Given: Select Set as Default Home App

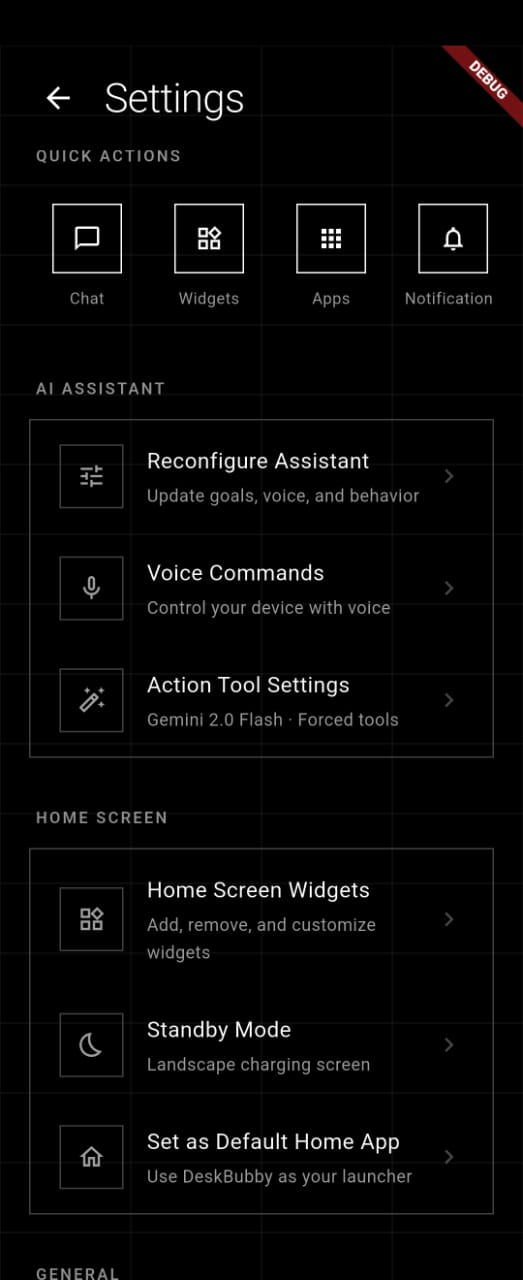Looking at the screenshot, I should click(x=261, y=1157).
